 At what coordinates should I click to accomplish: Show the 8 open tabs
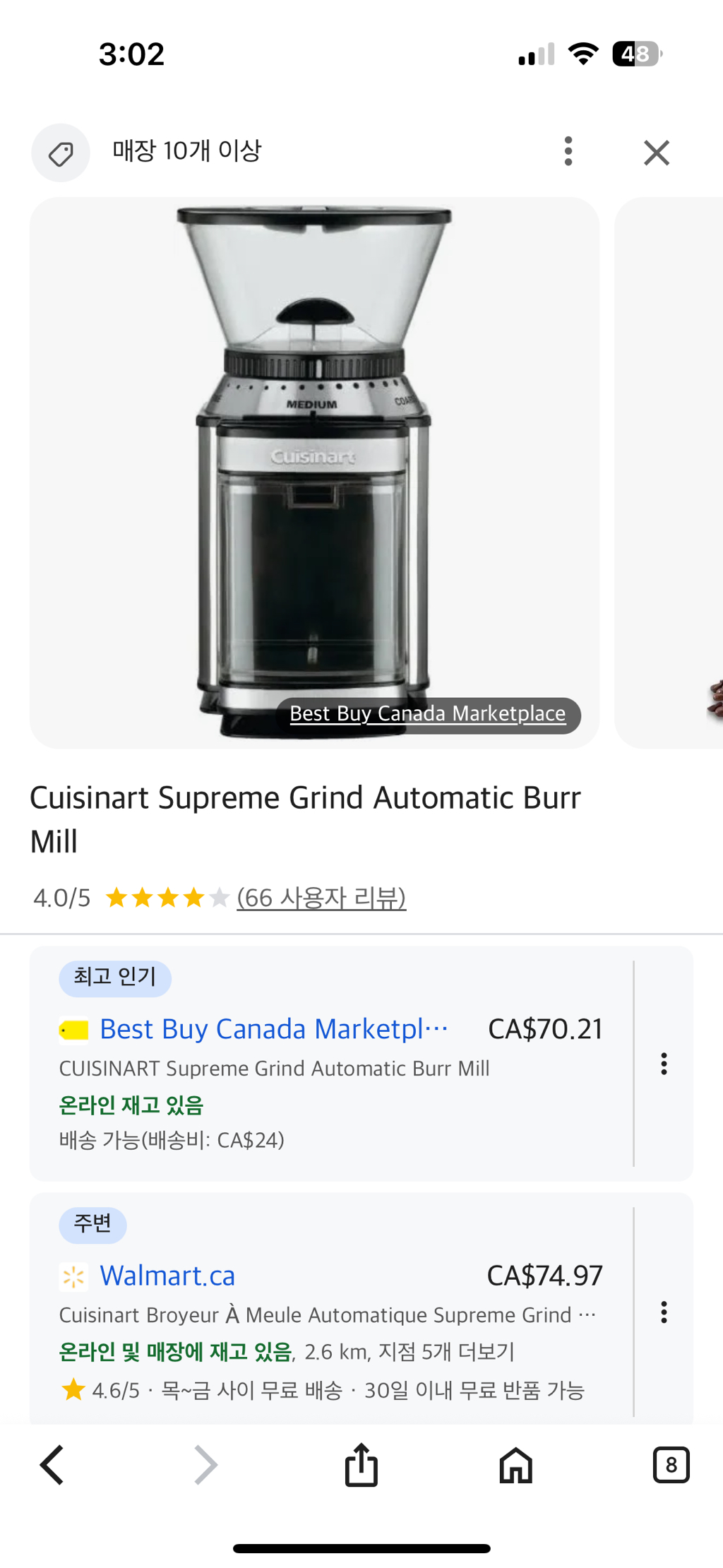[671, 1465]
